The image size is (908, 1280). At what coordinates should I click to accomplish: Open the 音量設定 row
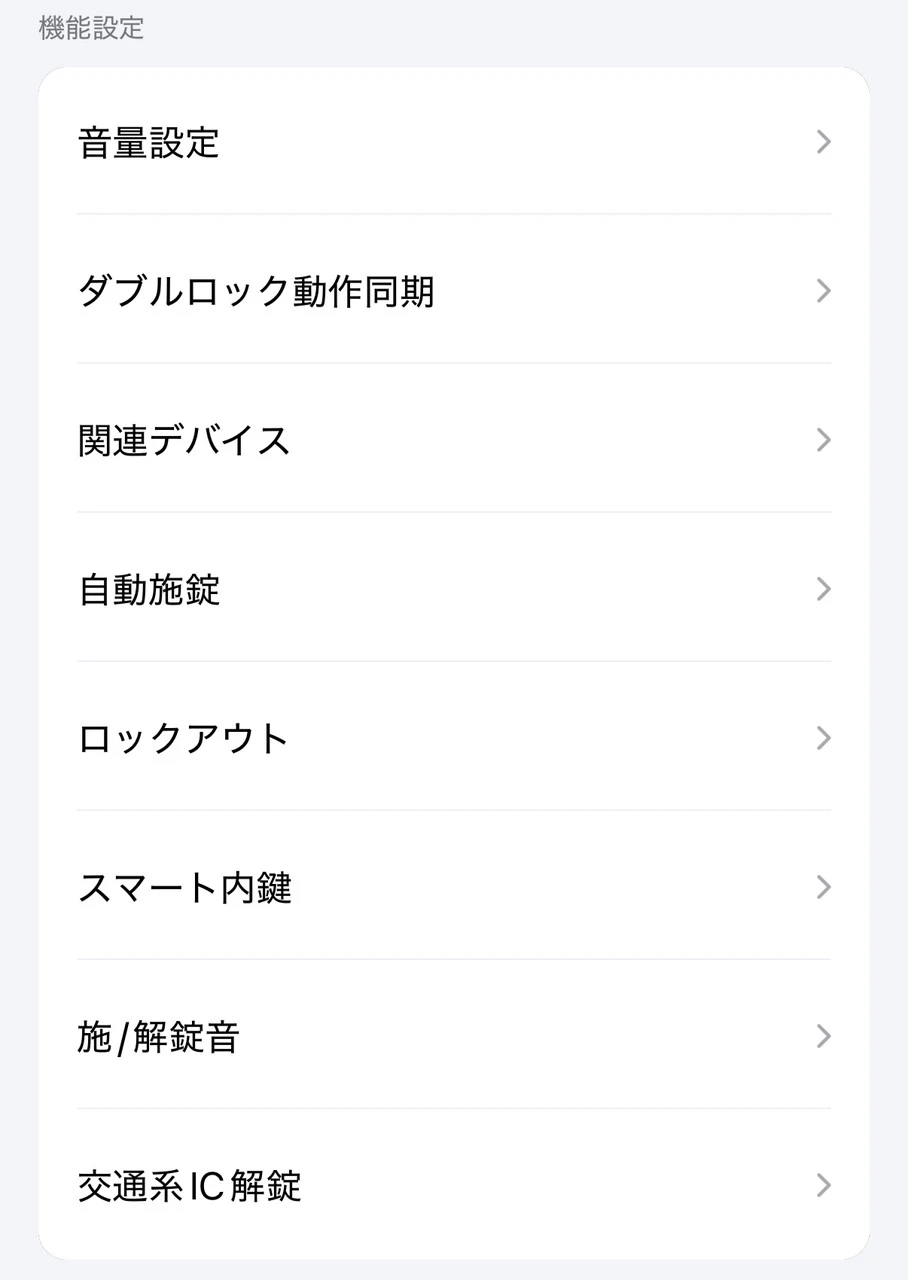(x=453, y=142)
